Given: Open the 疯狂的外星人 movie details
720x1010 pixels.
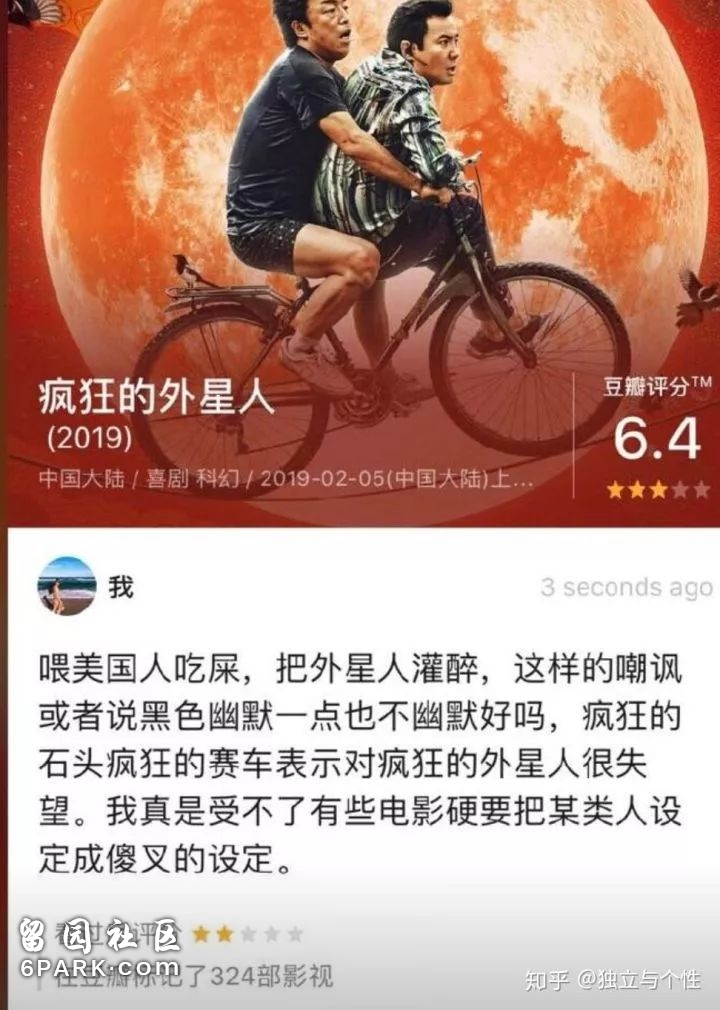Looking at the screenshot, I should click(156, 399).
